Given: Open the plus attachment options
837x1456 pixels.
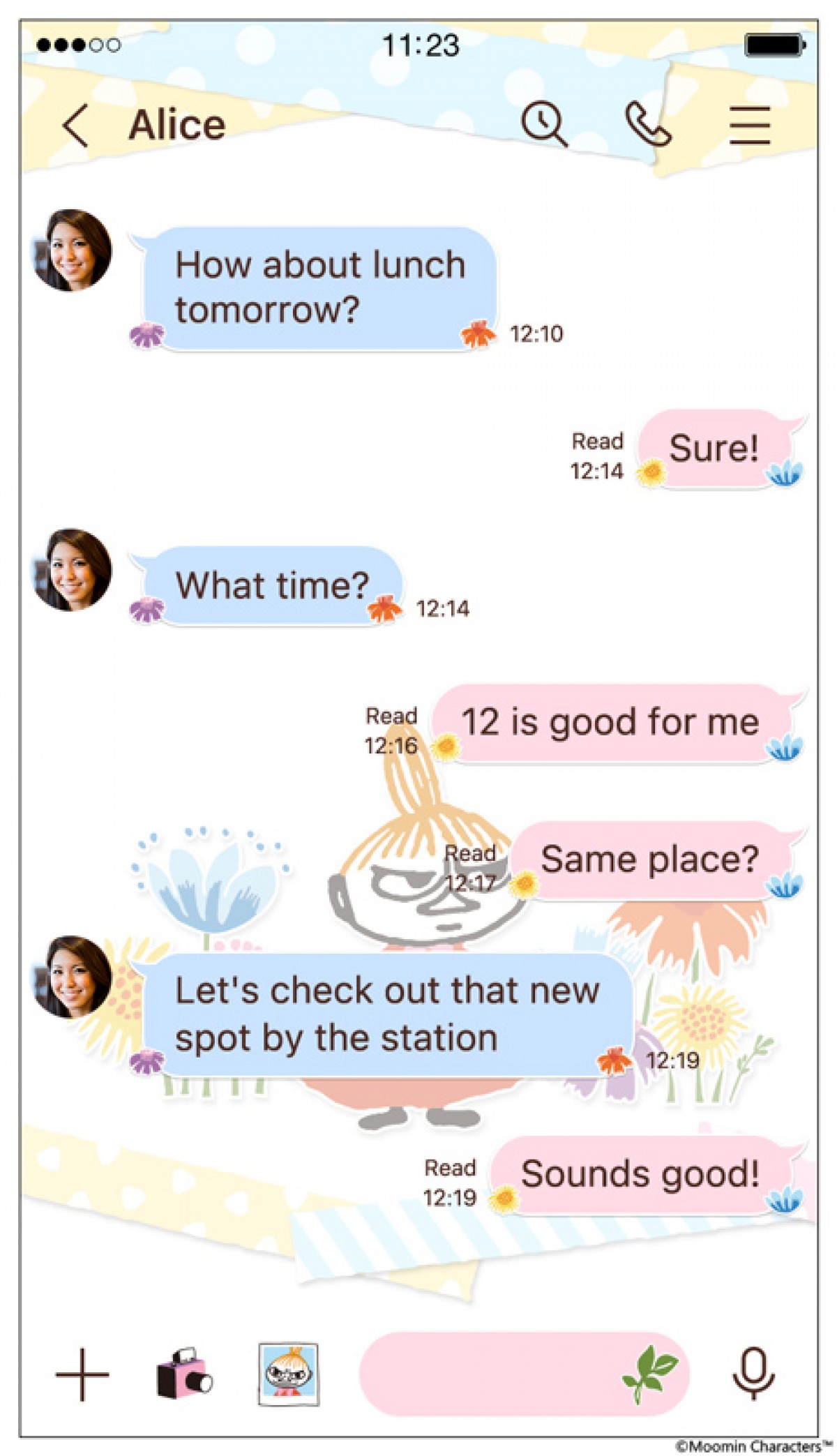Looking at the screenshot, I should [x=82, y=1374].
